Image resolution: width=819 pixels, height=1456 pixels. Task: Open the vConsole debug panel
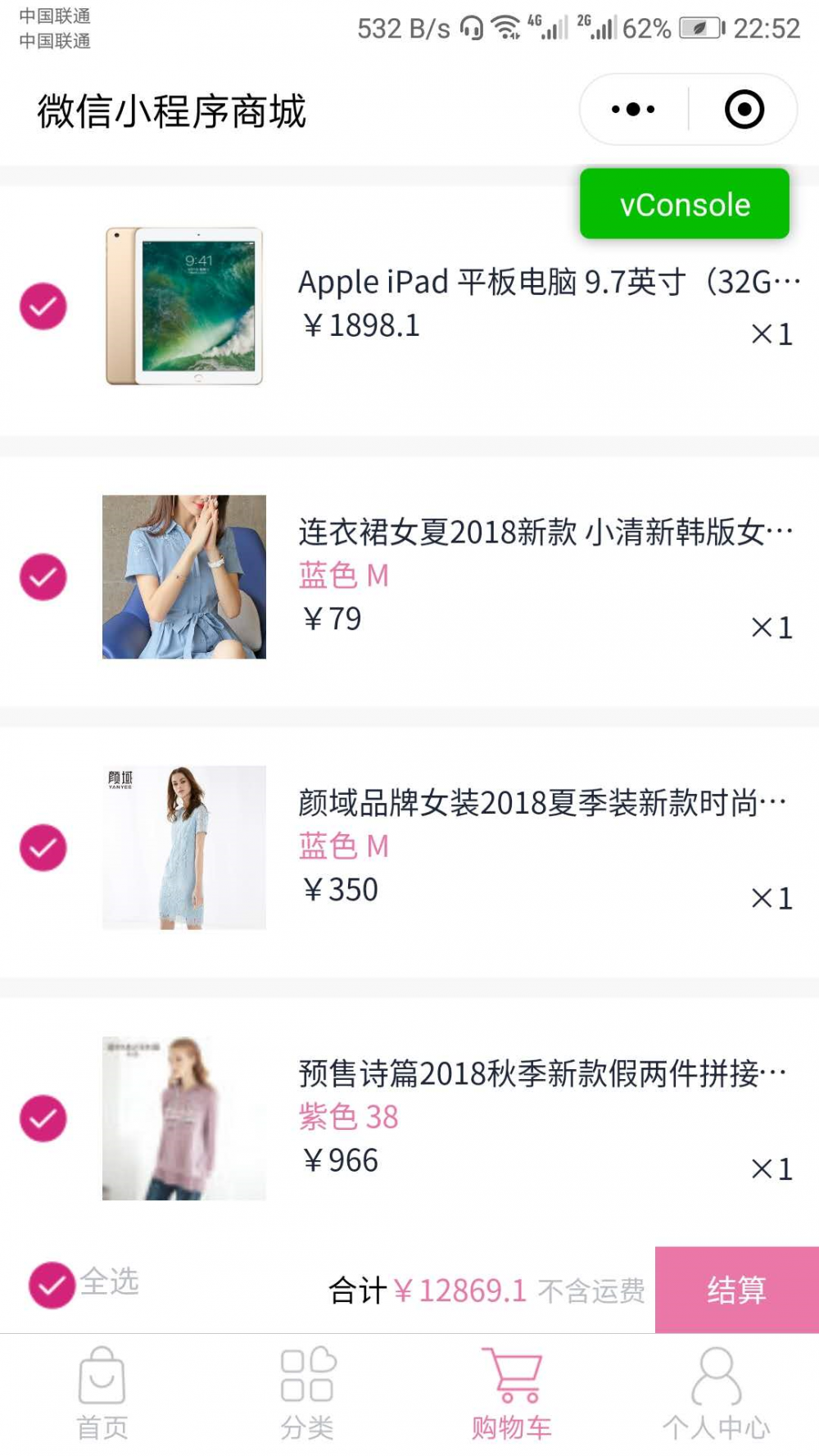click(x=686, y=204)
